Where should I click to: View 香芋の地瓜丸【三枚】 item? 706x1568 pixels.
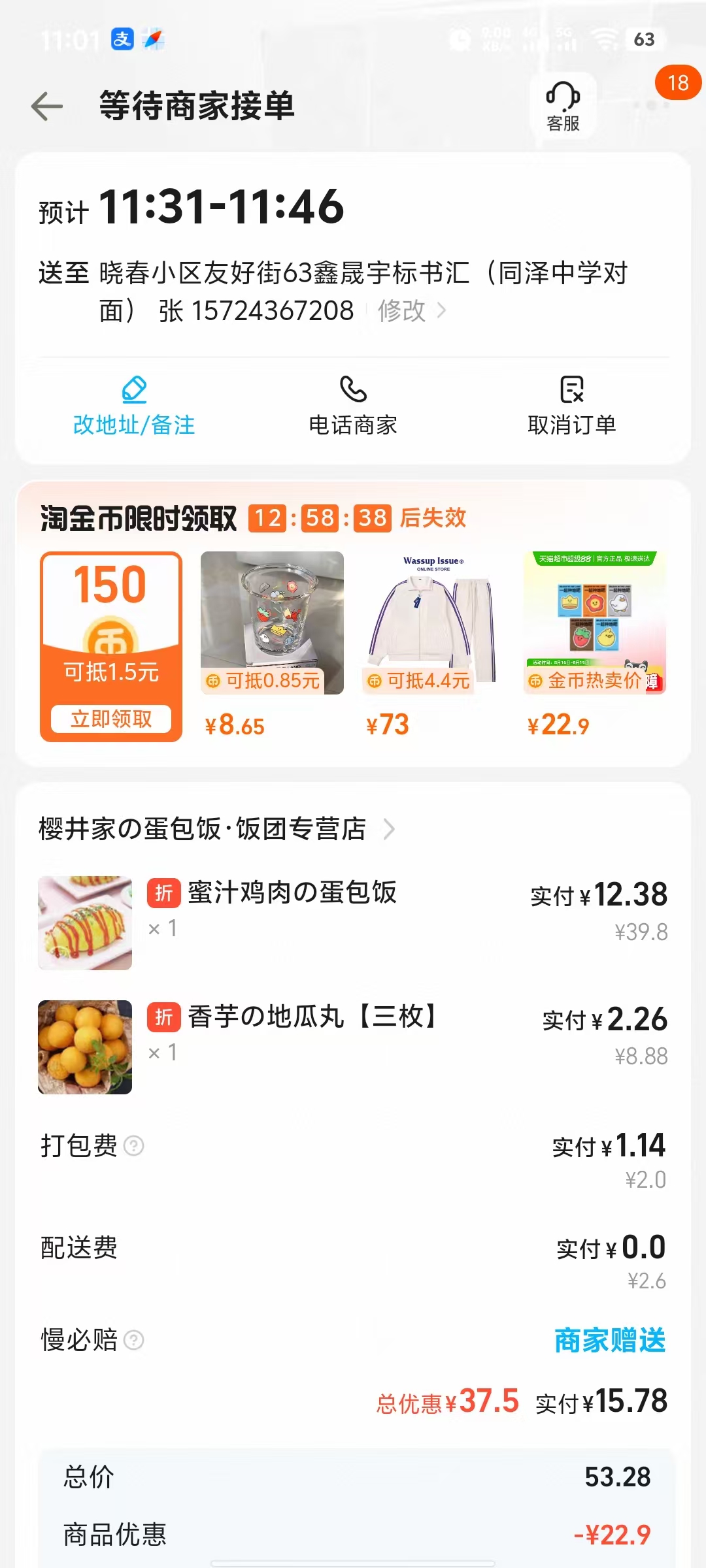click(311, 1017)
